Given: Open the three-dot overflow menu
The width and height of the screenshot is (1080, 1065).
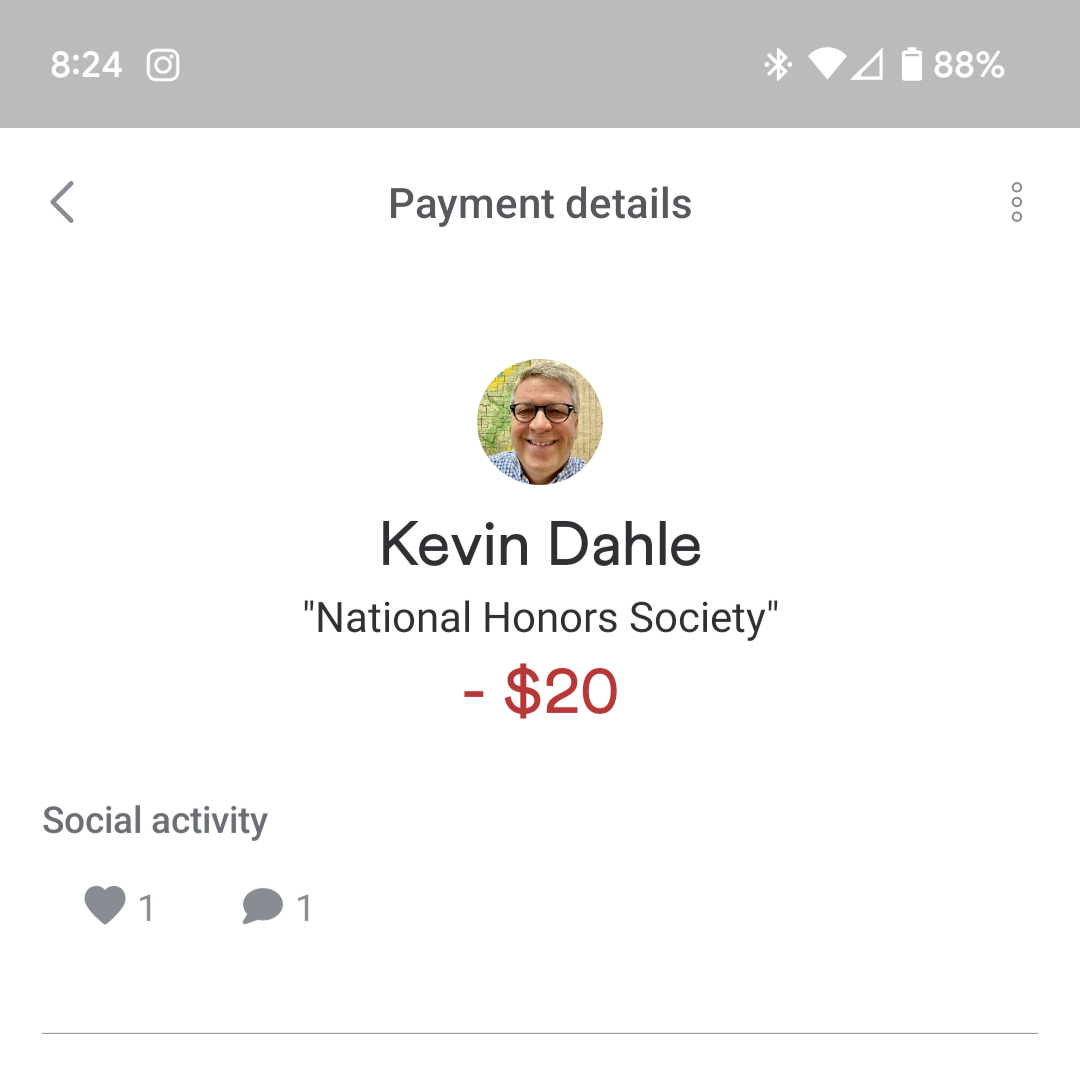Looking at the screenshot, I should 1016,203.
